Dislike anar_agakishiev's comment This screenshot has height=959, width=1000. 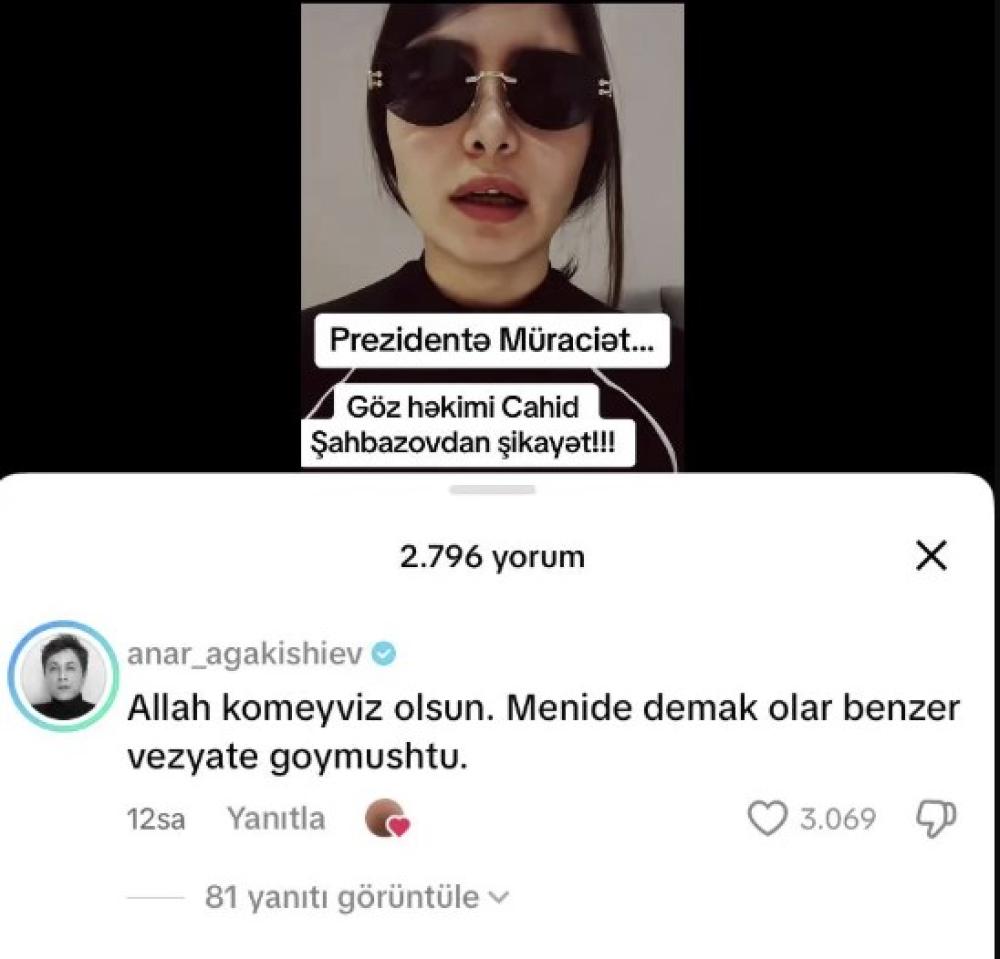pos(935,820)
